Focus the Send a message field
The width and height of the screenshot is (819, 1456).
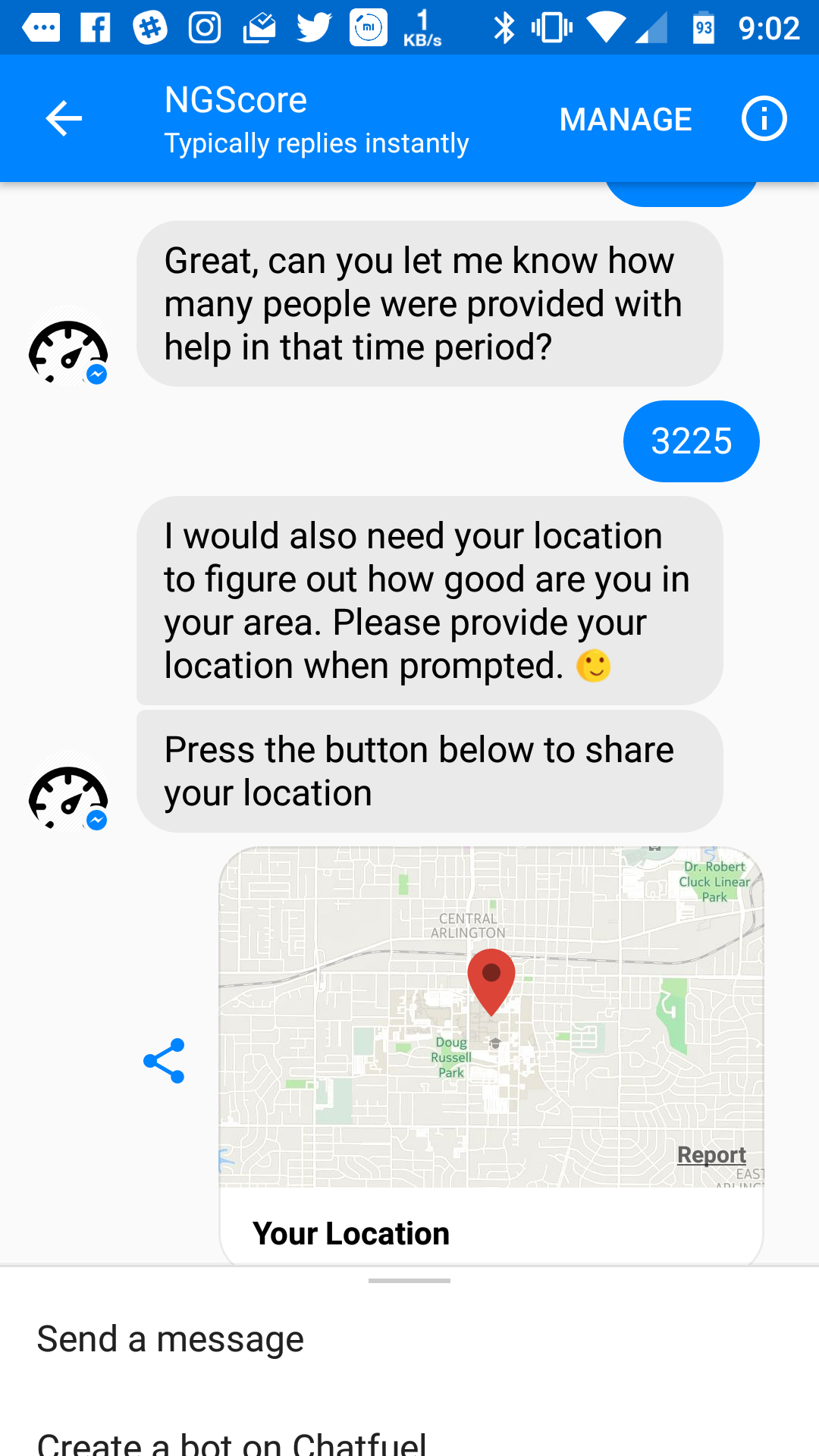[x=409, y=1339]
